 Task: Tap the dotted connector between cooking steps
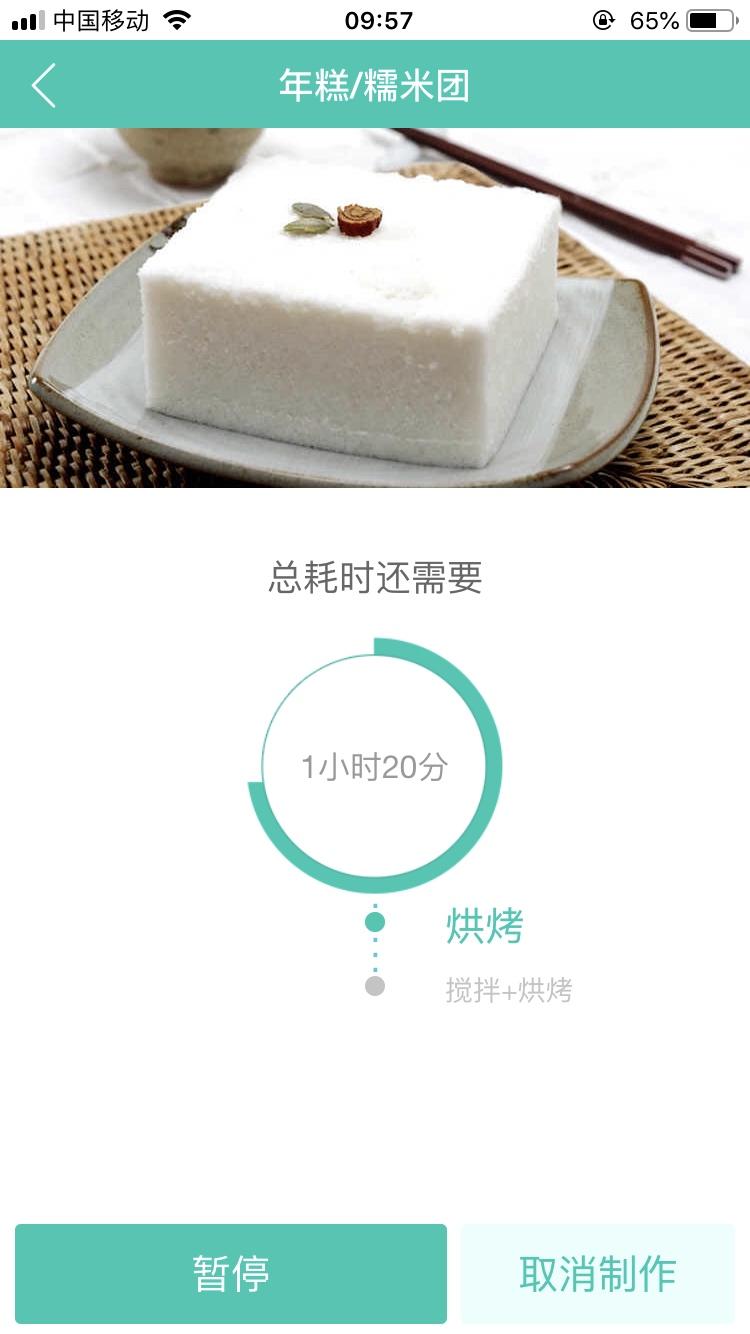pyautogui.click(x=375, y=955)
